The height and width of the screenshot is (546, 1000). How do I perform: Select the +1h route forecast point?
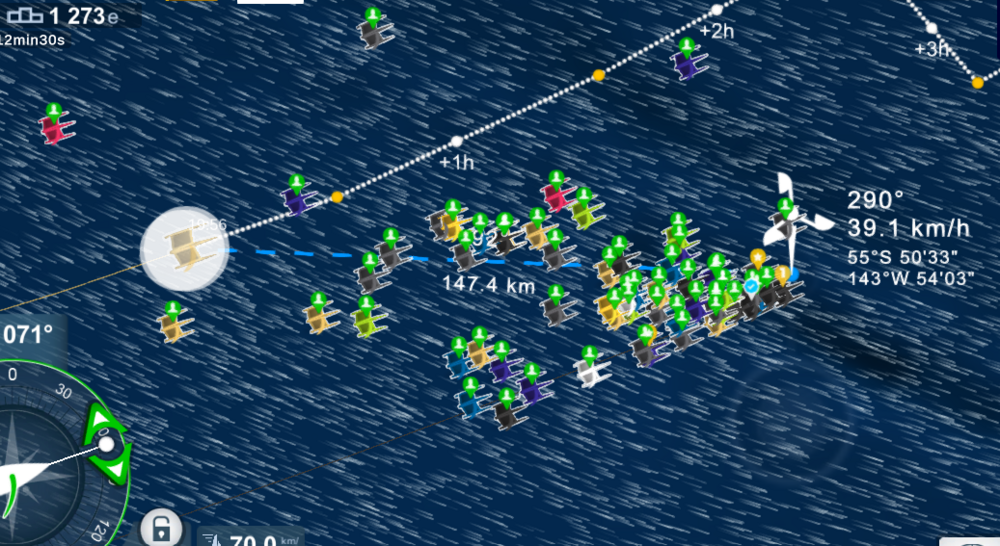(457, 141)
